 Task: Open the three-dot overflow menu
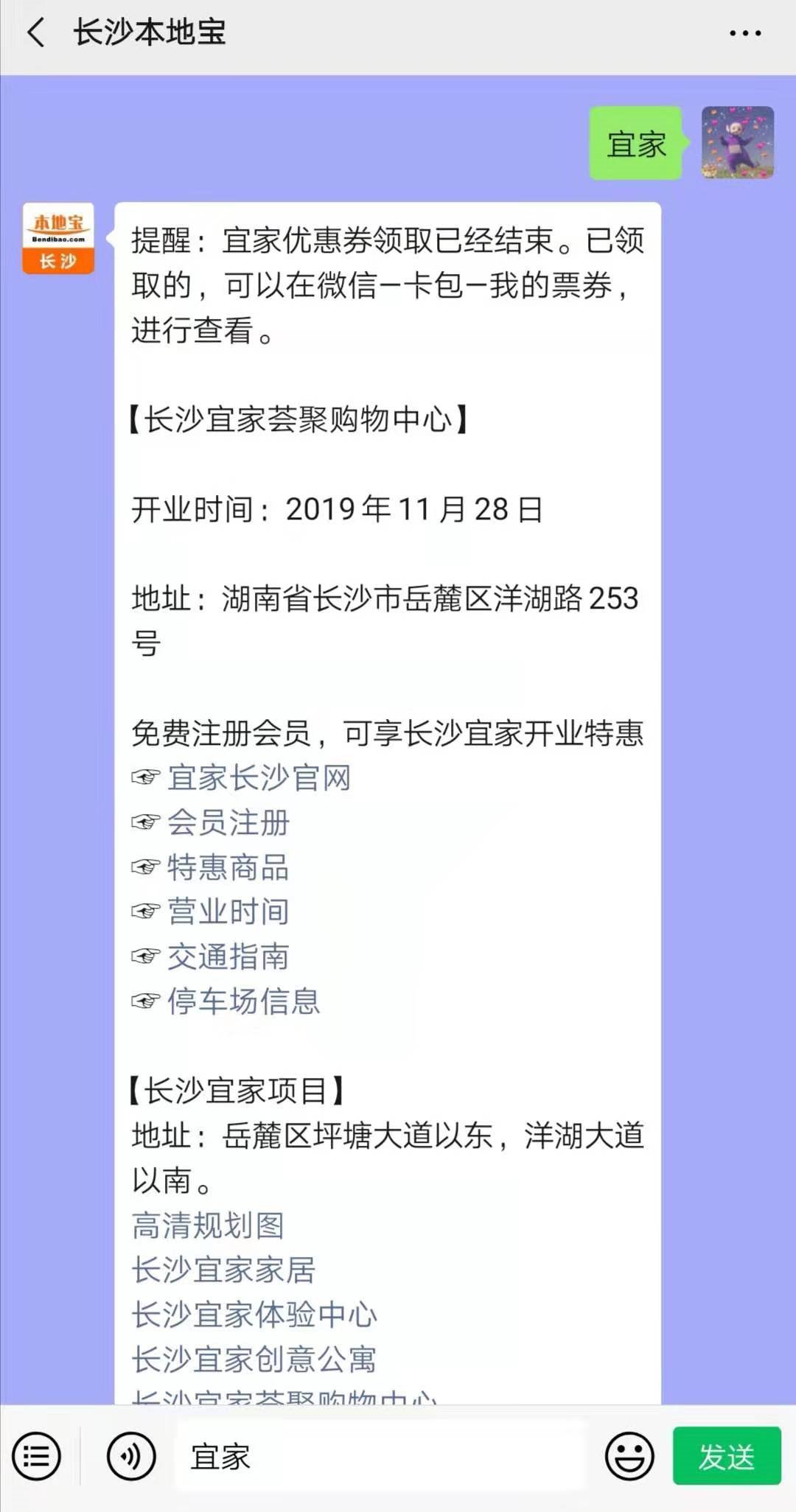click(x=745, y=33)
